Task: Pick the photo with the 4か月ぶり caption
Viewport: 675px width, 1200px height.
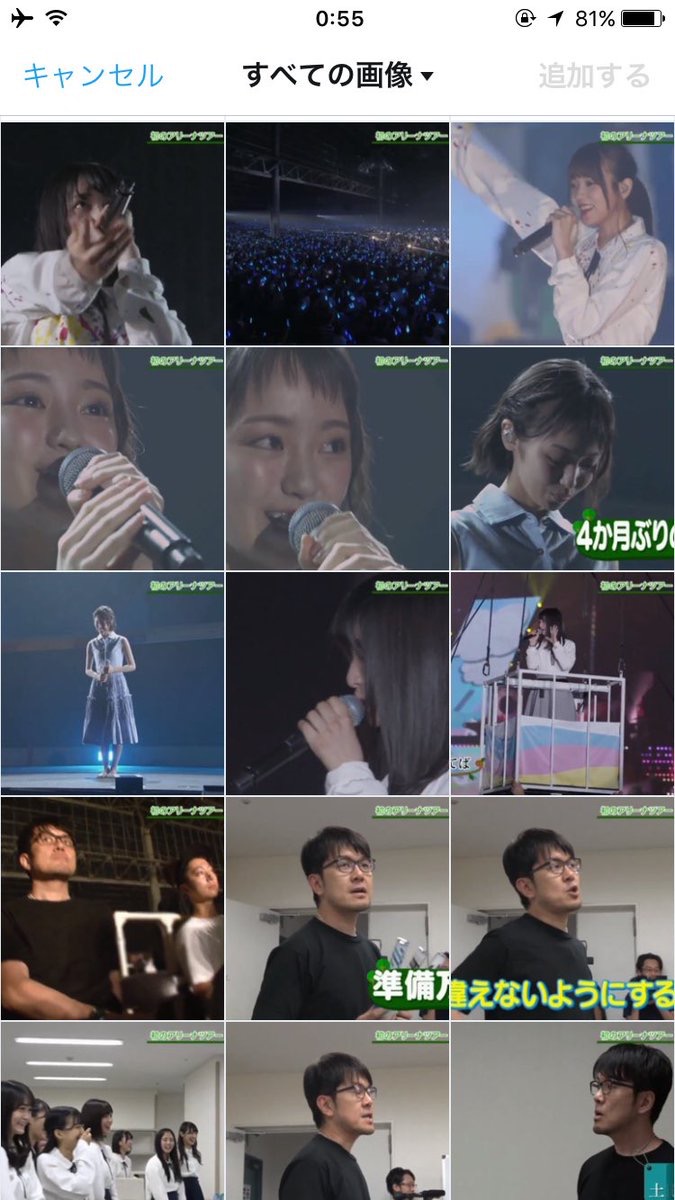Action: coord(562,459)
